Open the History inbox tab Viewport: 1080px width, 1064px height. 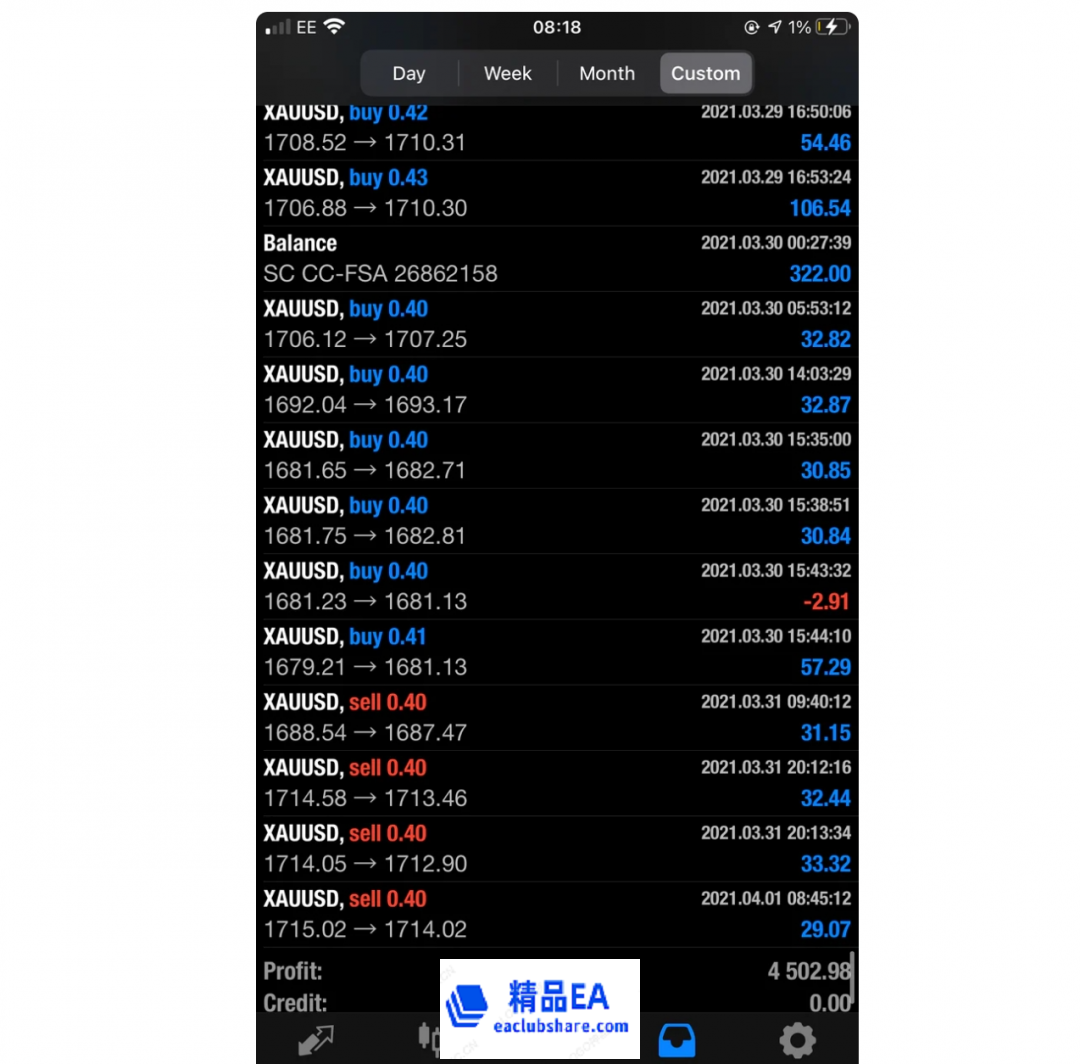[x=677, y=1040]
